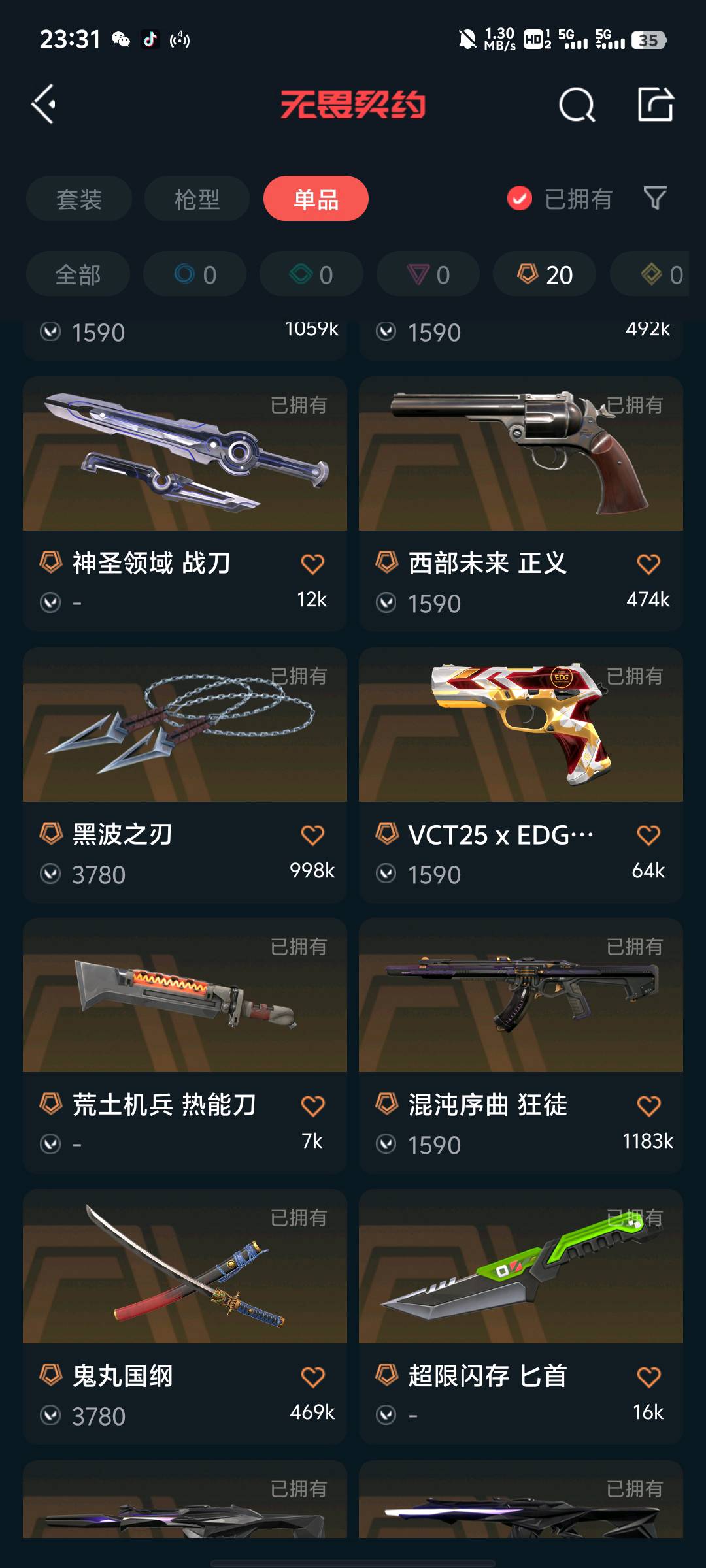Open the 西部未来 正义 skin card

[x=520, y=457]
